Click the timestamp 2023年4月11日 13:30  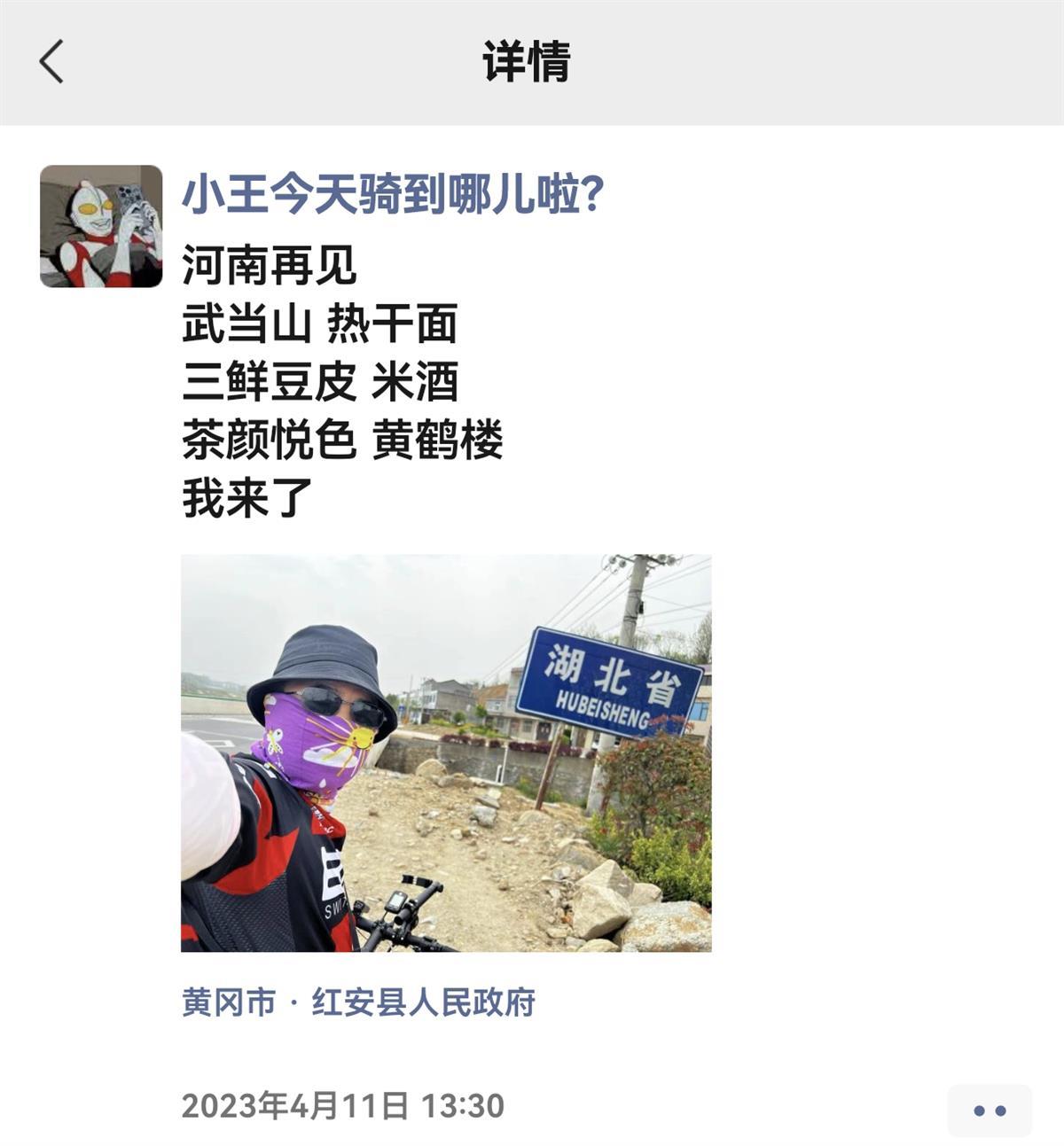(343, 1102)
